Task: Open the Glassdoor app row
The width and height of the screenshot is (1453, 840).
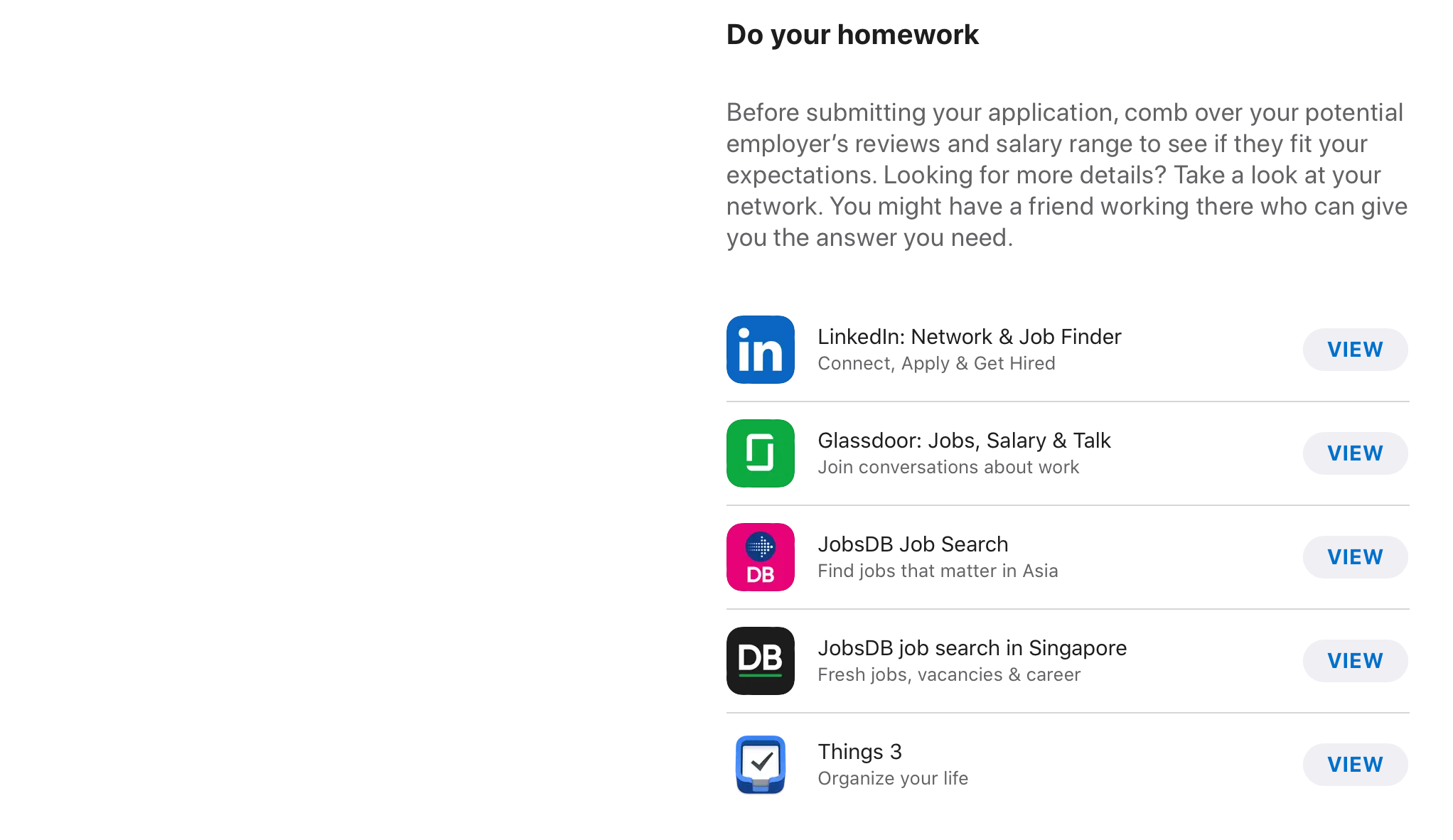Action: (x=963, y=453)
